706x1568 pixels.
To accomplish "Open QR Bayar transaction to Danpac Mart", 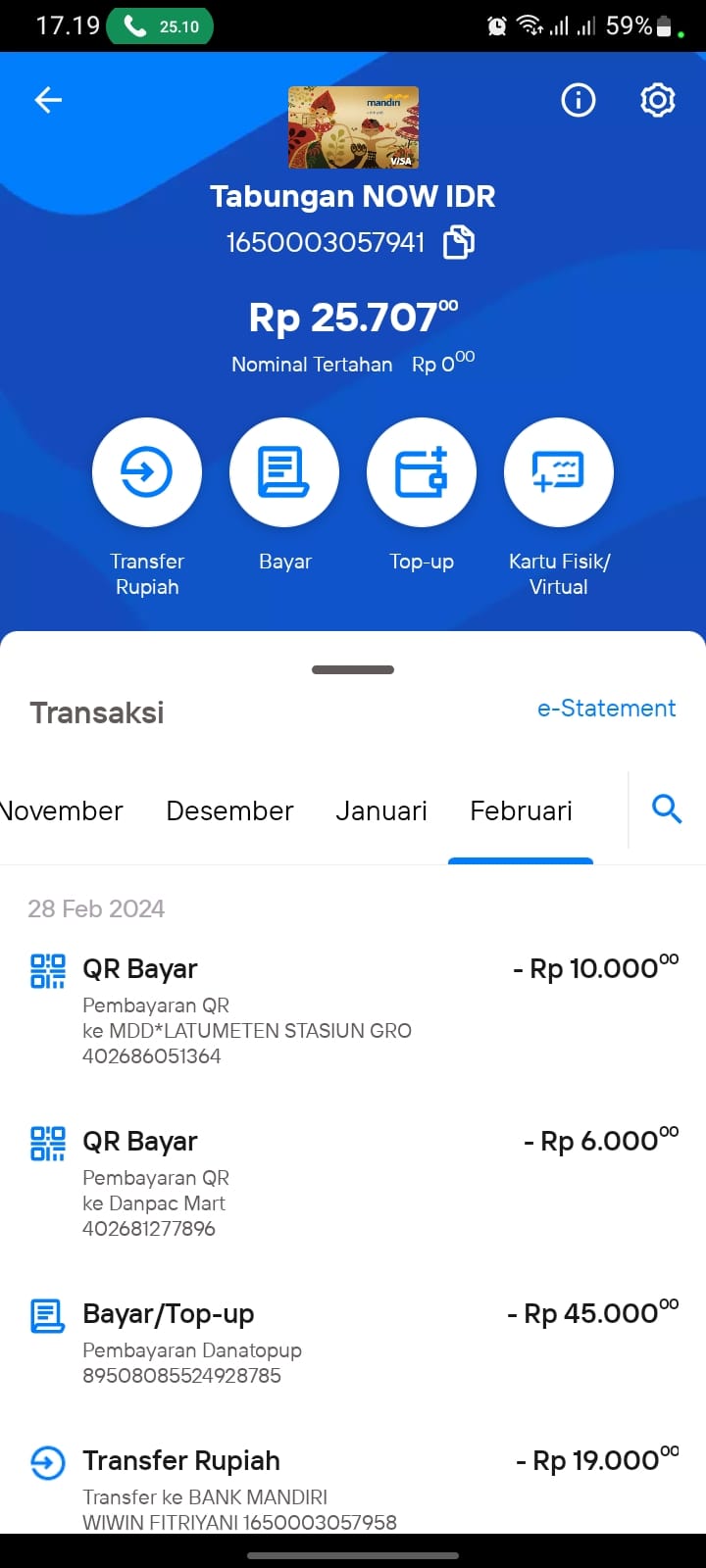I will [x=353, y=1183].
